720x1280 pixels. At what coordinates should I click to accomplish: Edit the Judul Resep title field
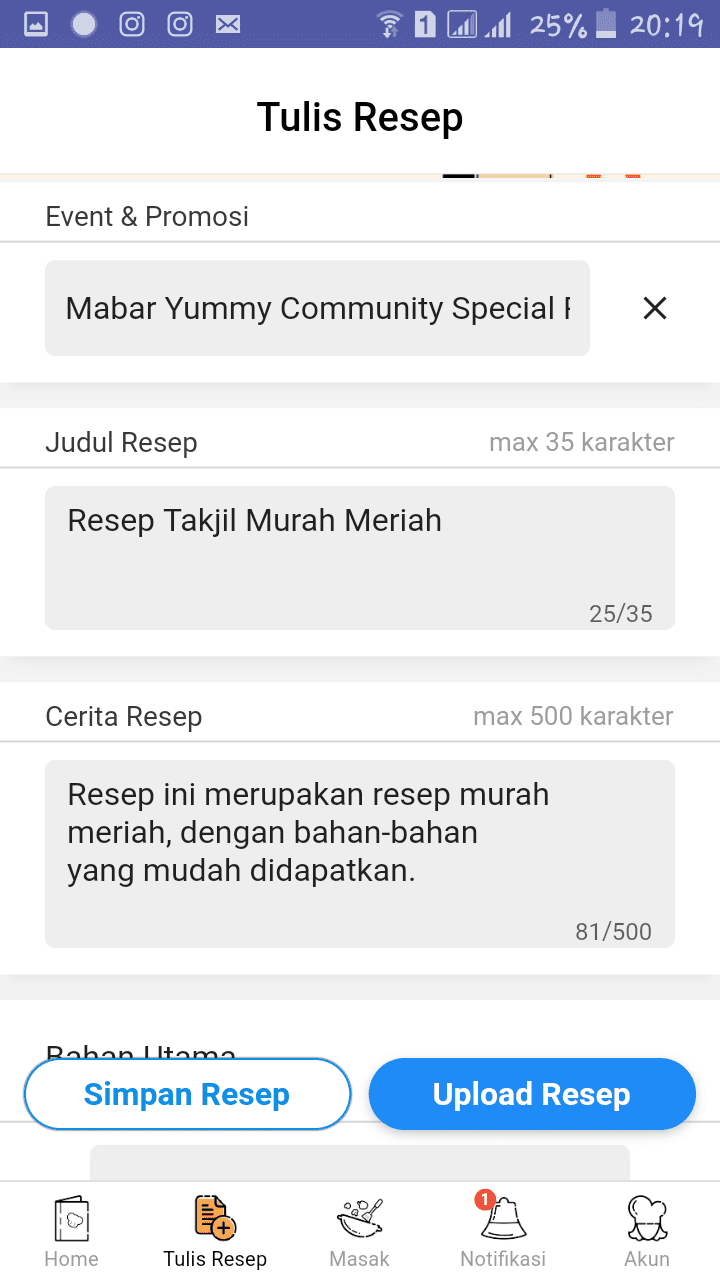pos(360,557)
